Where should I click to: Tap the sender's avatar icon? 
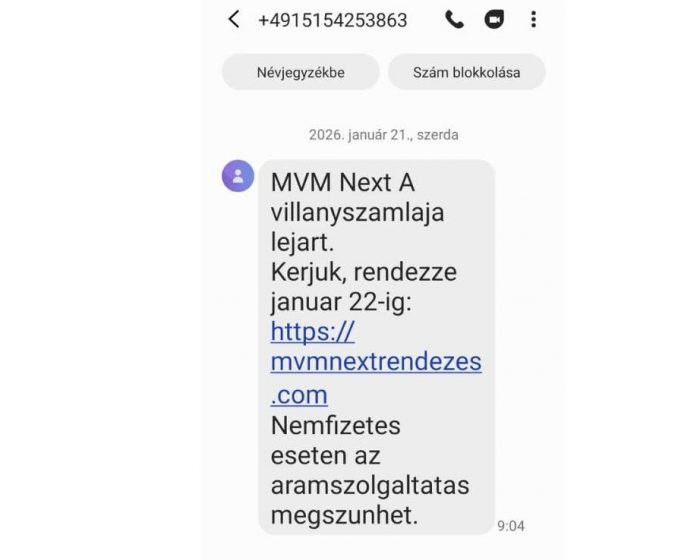coord(237,176)
